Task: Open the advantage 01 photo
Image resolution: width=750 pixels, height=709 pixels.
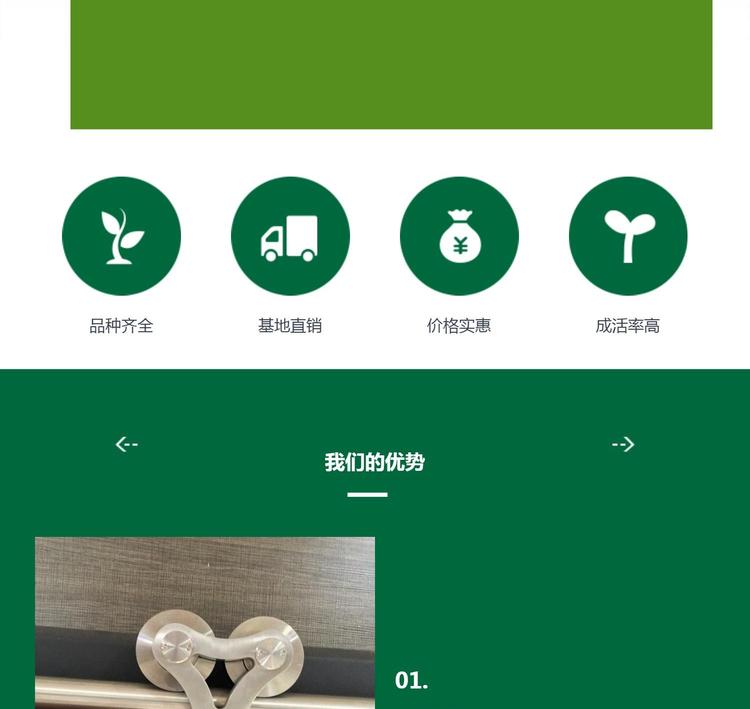Action: click(205, 623)
